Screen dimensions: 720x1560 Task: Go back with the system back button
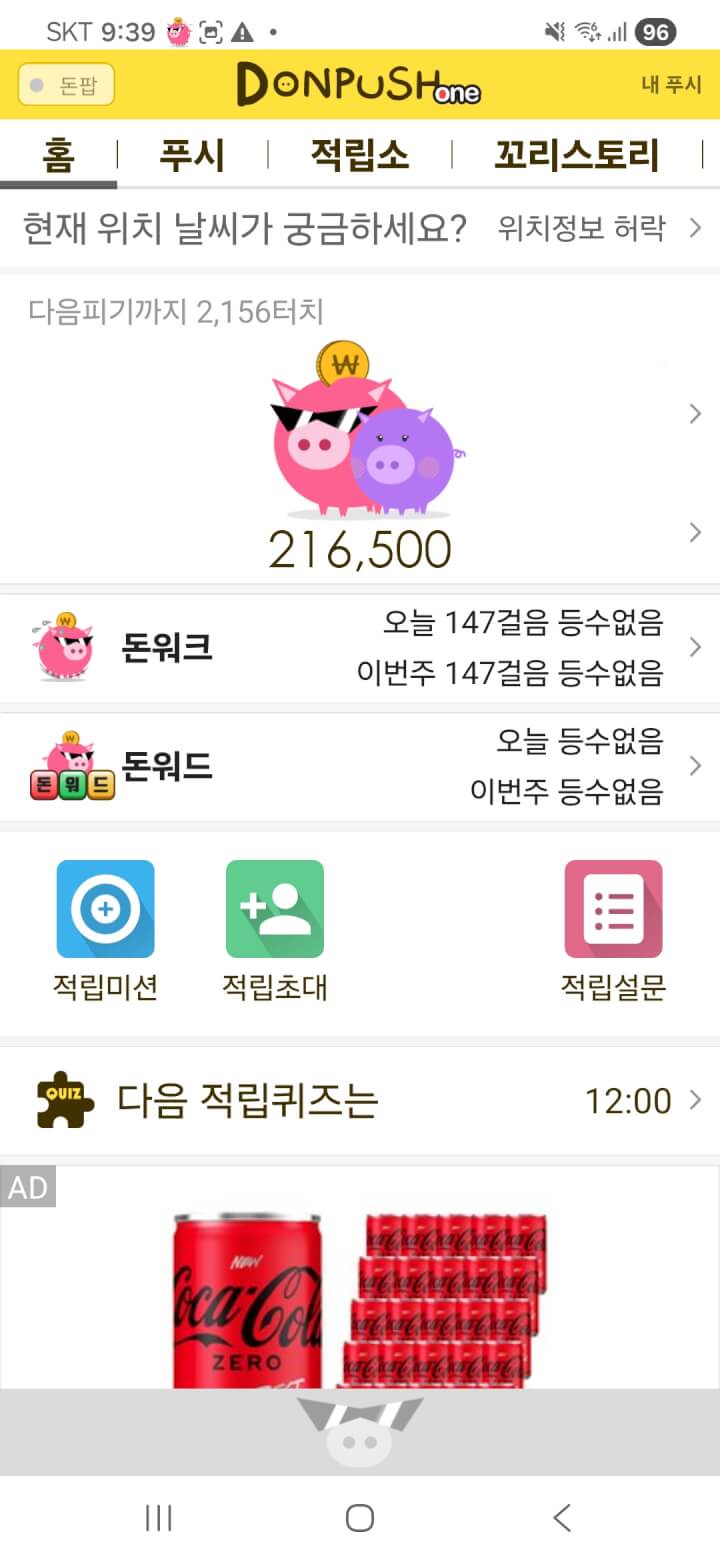click(x=562, y=1518)
